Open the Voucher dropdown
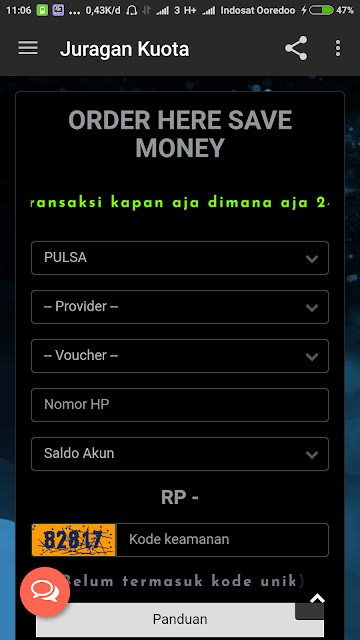 [180, 356]
